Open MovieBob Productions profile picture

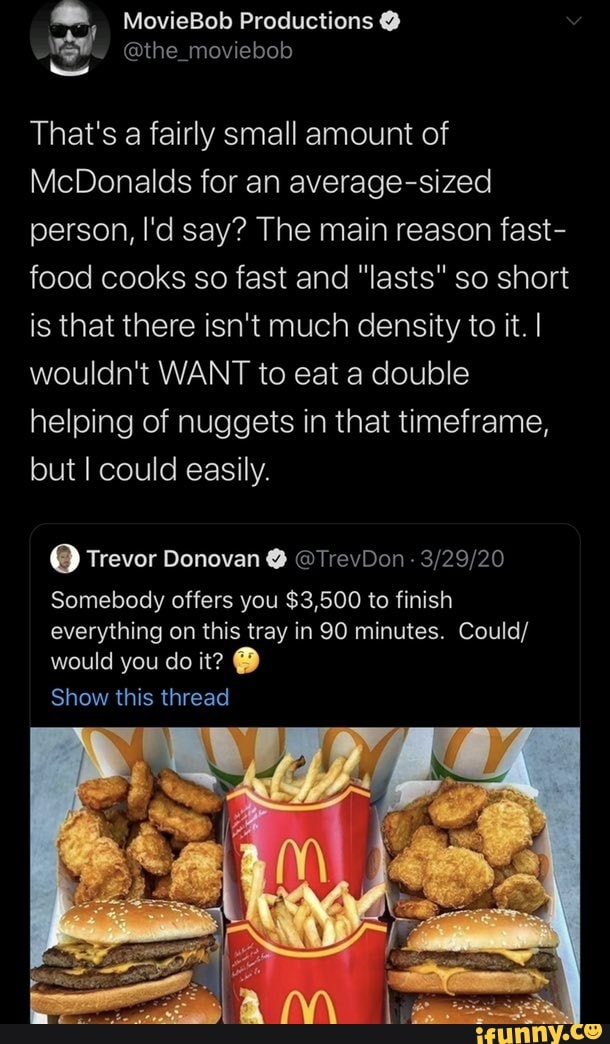(x=70, y=38)
